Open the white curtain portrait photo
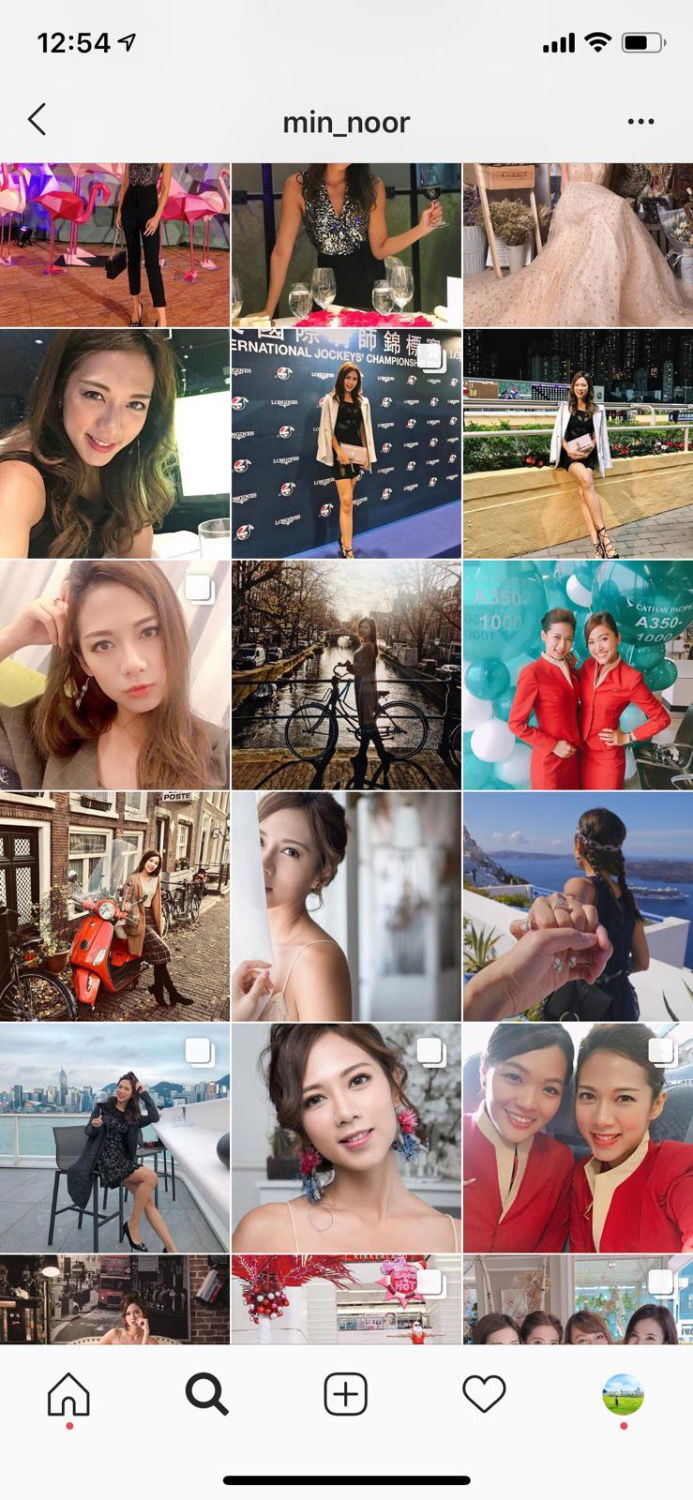 pyautogui.click(x=346, y=906)
